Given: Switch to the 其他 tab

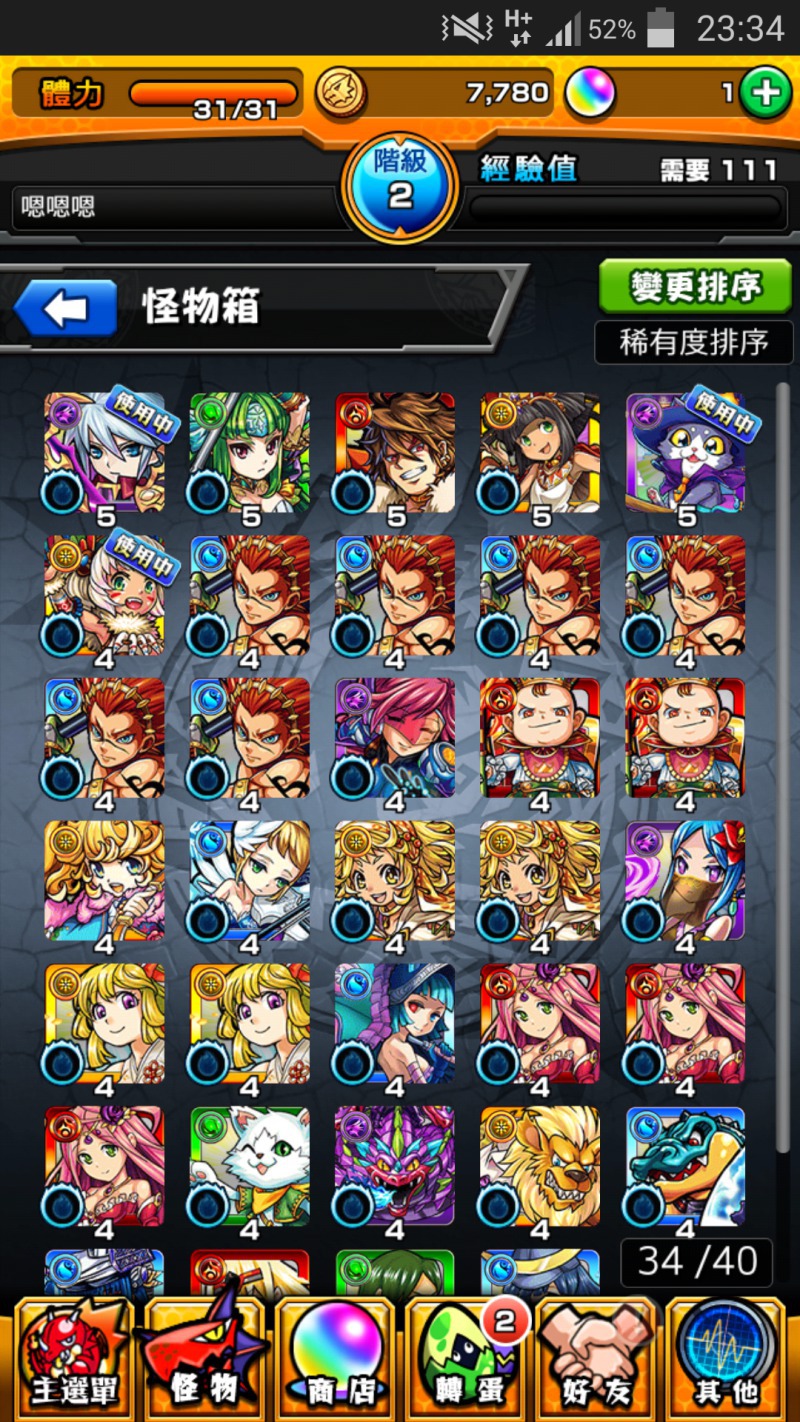Looking at the screenshot, I should (x=727, y=1358).
